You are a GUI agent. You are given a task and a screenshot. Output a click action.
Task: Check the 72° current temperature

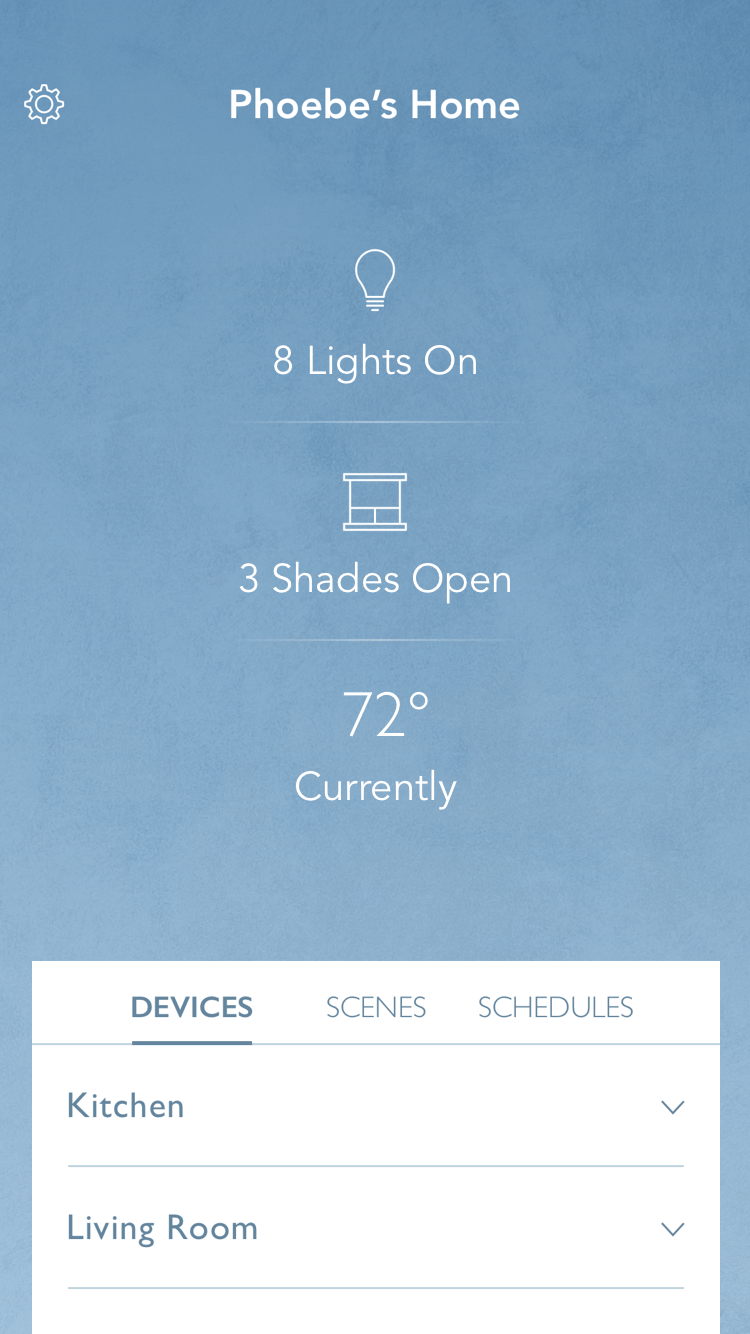pyautogui.click(x=375, y=745)
